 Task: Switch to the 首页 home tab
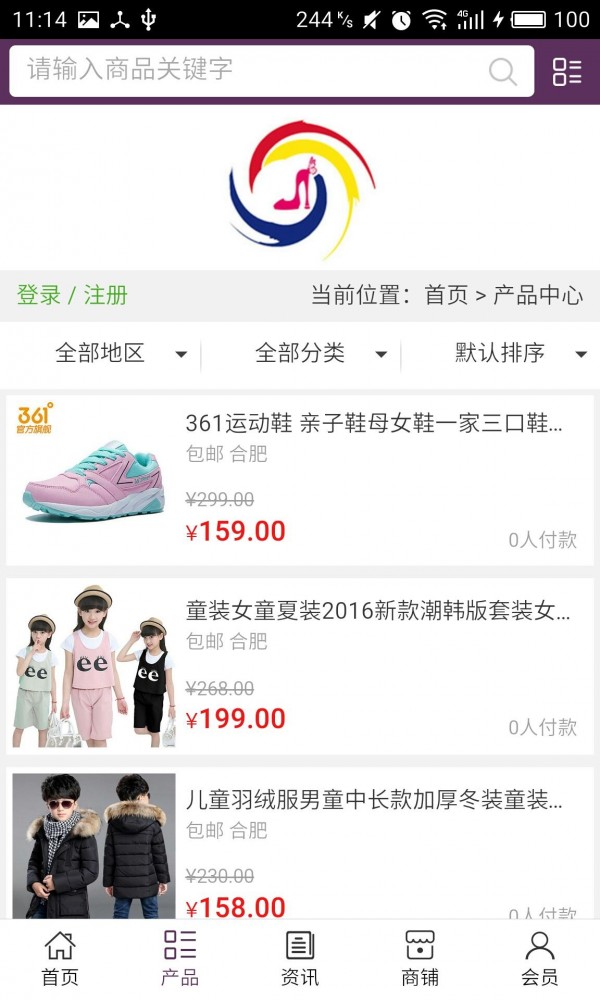coord(60,958)
